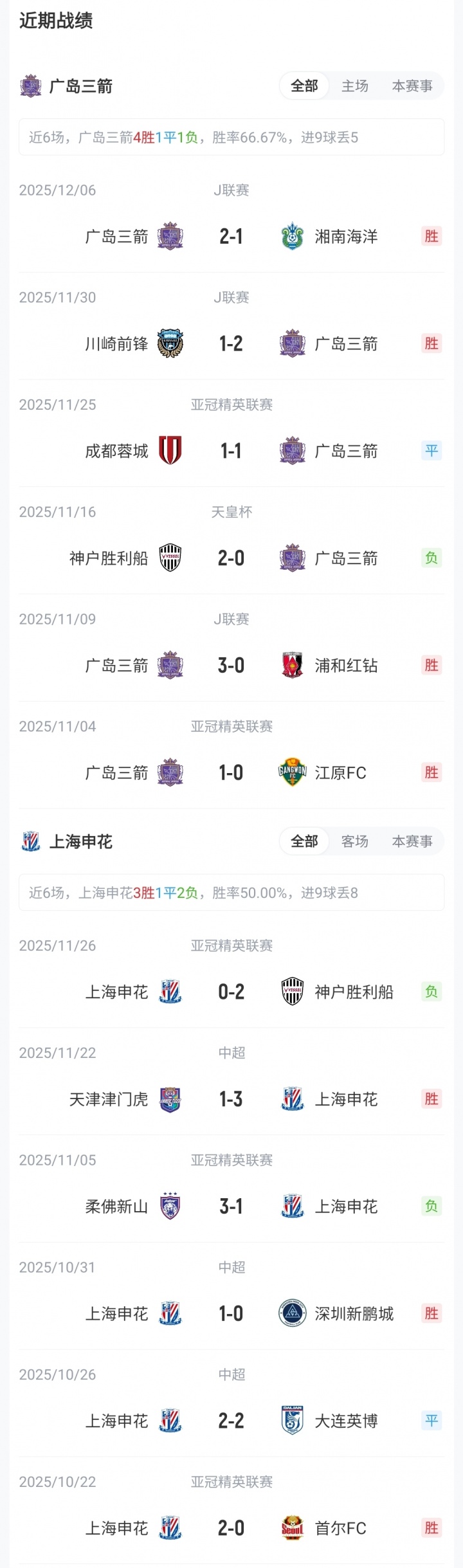Switch to 主场 tab for 广岛三箭
Viewport: 463px width, 1568px height.
point(355,86)
